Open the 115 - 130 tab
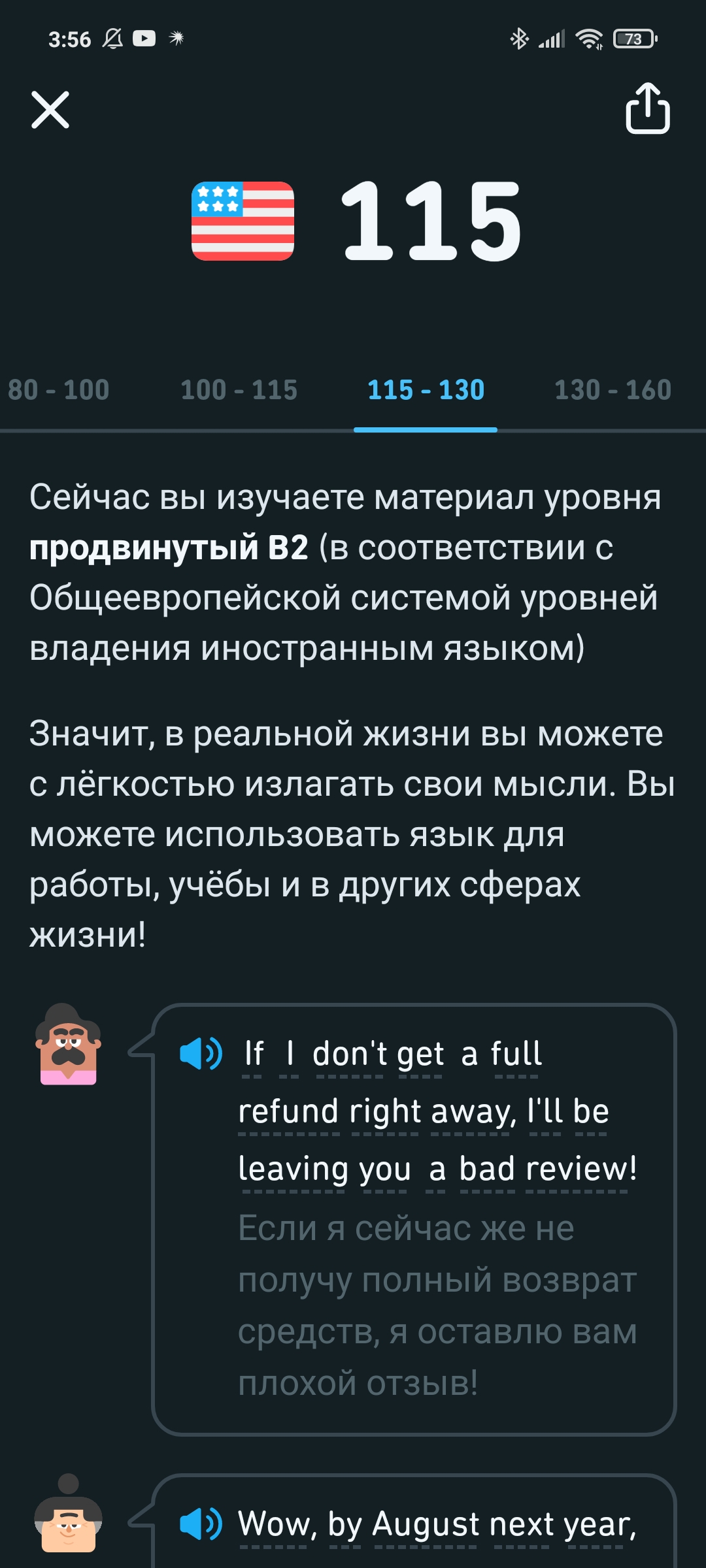This screenshot has height=1568, width=706. [426, 390]
